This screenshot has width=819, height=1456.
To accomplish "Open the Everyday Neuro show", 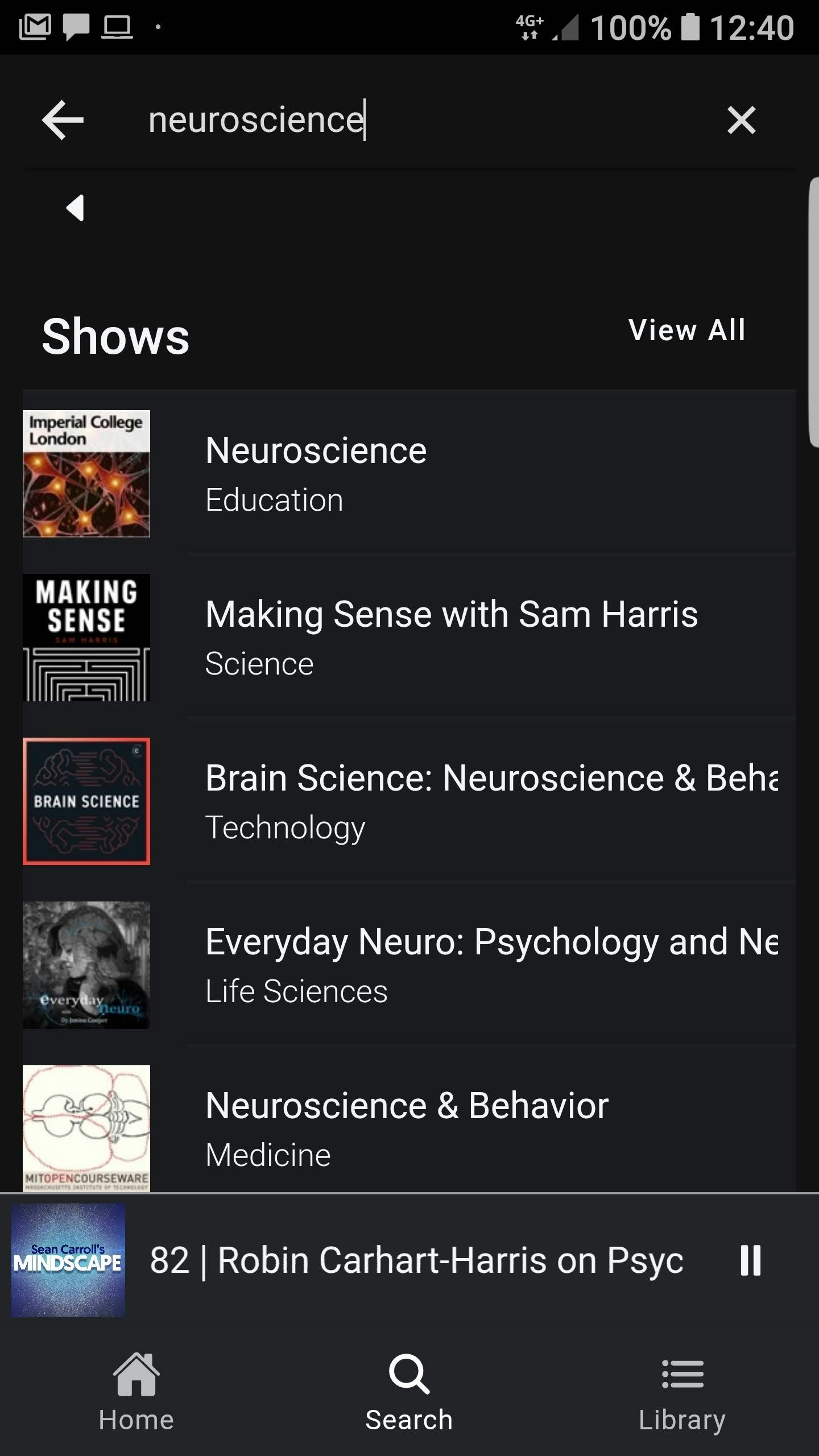I will point(409,965).
